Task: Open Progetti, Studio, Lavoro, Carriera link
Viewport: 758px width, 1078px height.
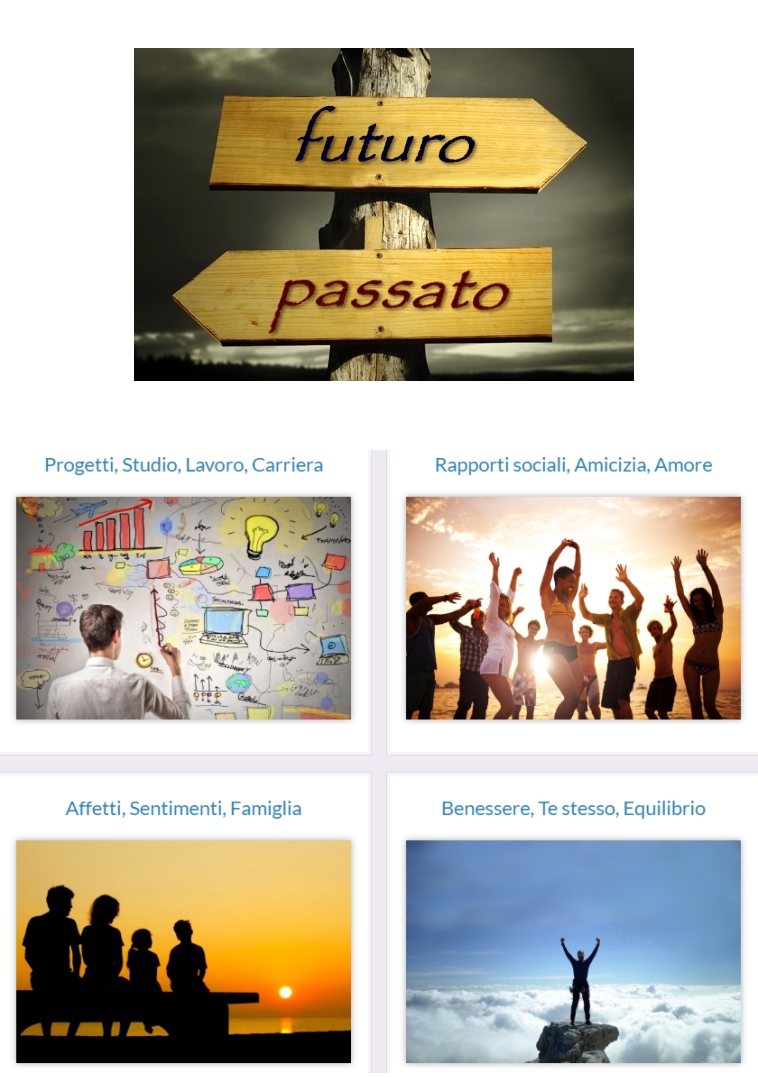Action: pos(184,465)
